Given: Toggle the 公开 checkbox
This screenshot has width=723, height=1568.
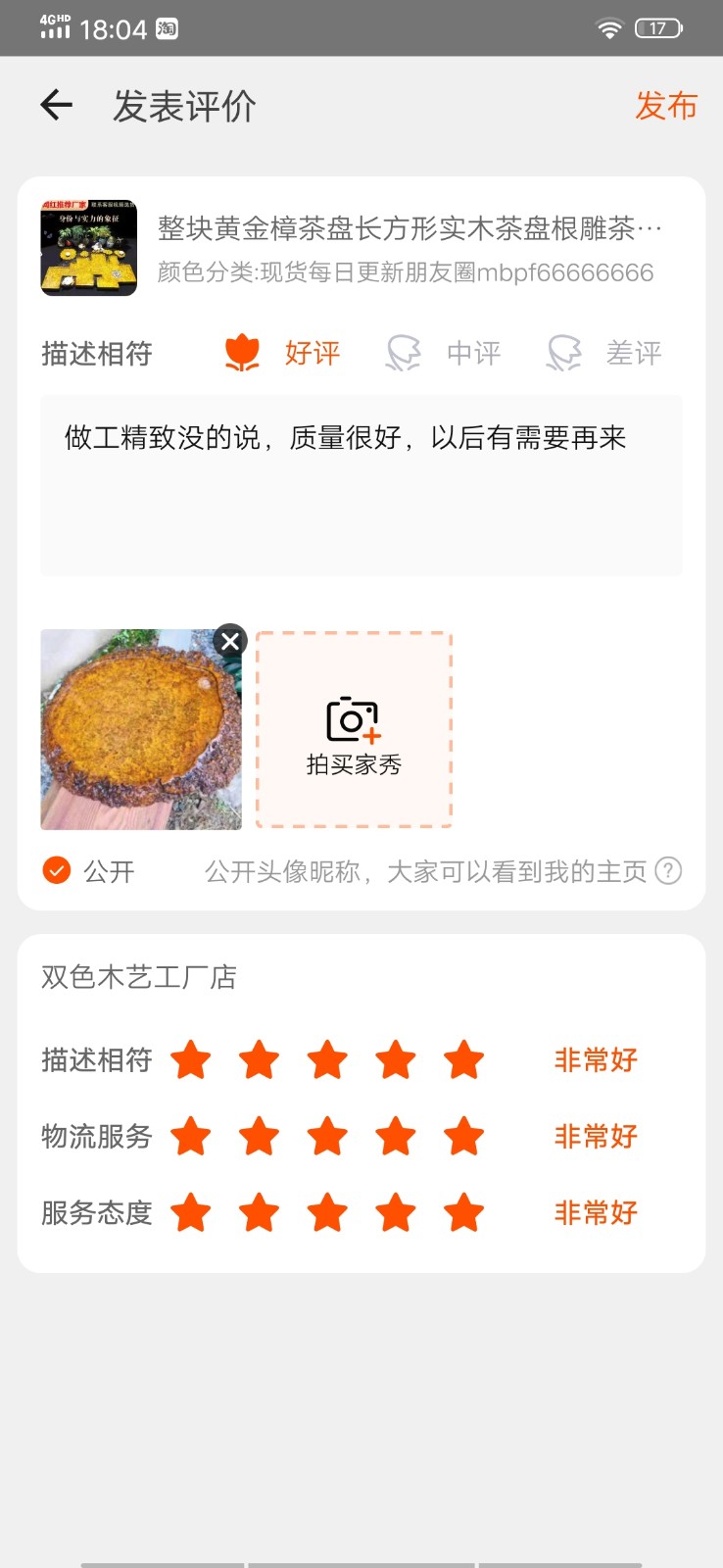Looking at the screenshot, I should coord(57,870).
